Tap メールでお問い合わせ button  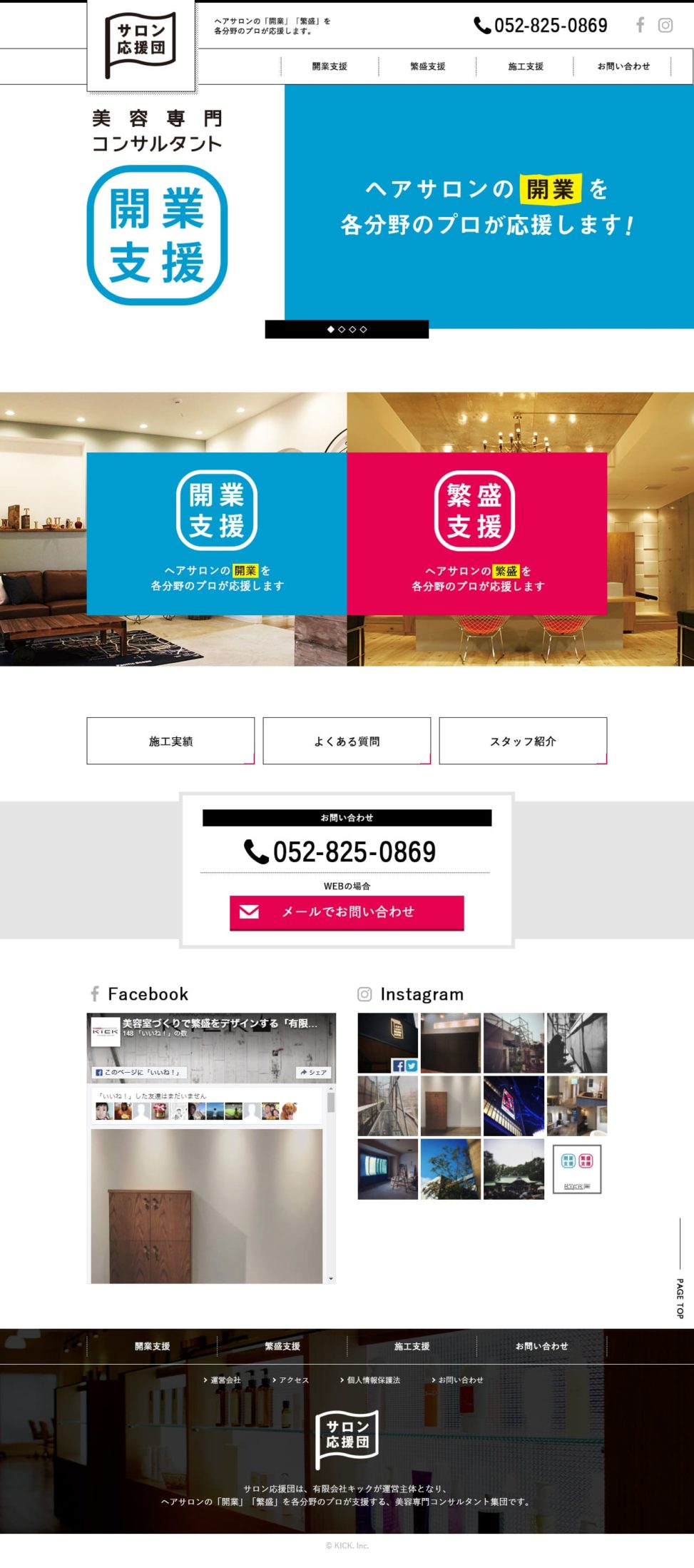point(347,912)
